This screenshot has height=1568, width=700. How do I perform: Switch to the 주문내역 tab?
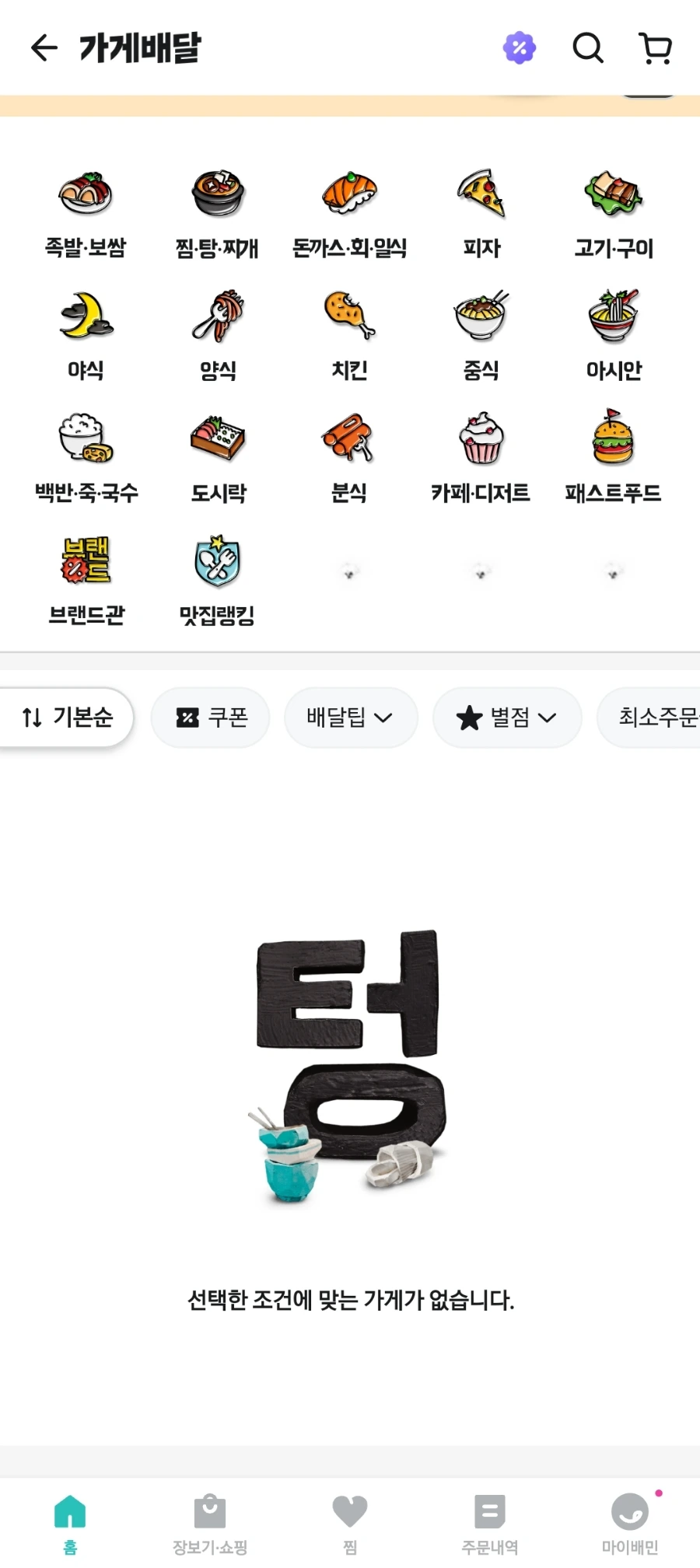click(x=489, y=1524)
